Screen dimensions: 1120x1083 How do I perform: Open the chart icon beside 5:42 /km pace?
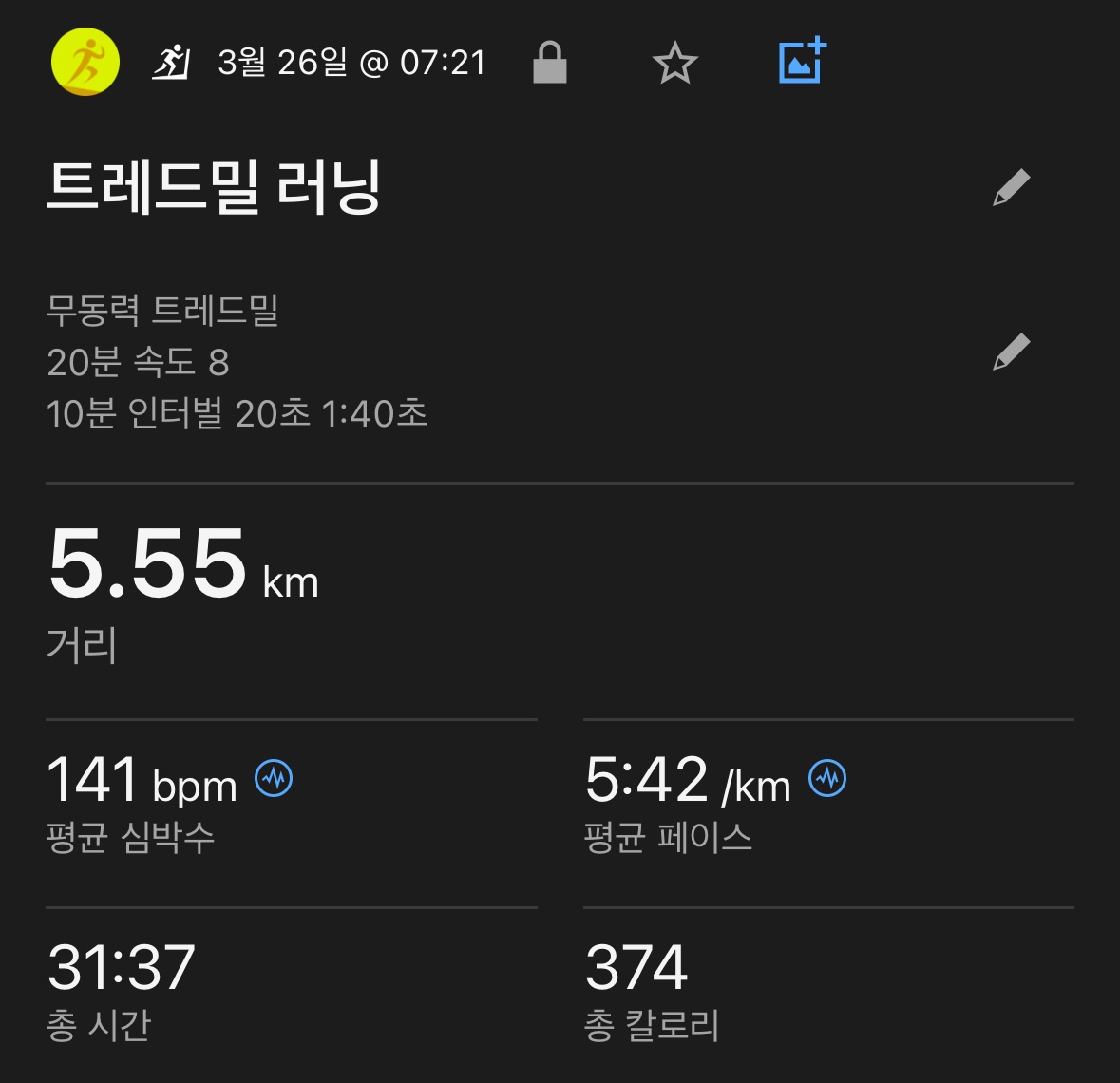click(827, 779)
